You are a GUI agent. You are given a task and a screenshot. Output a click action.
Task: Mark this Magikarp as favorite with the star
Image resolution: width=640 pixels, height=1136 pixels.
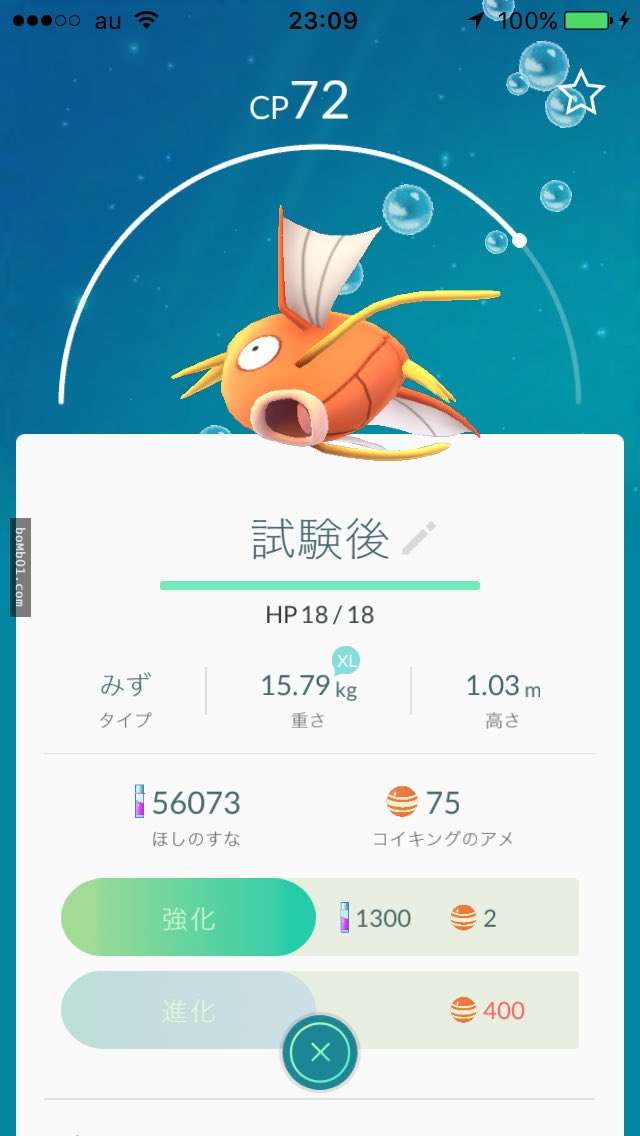pyautogui.click(x=581, y=95)
